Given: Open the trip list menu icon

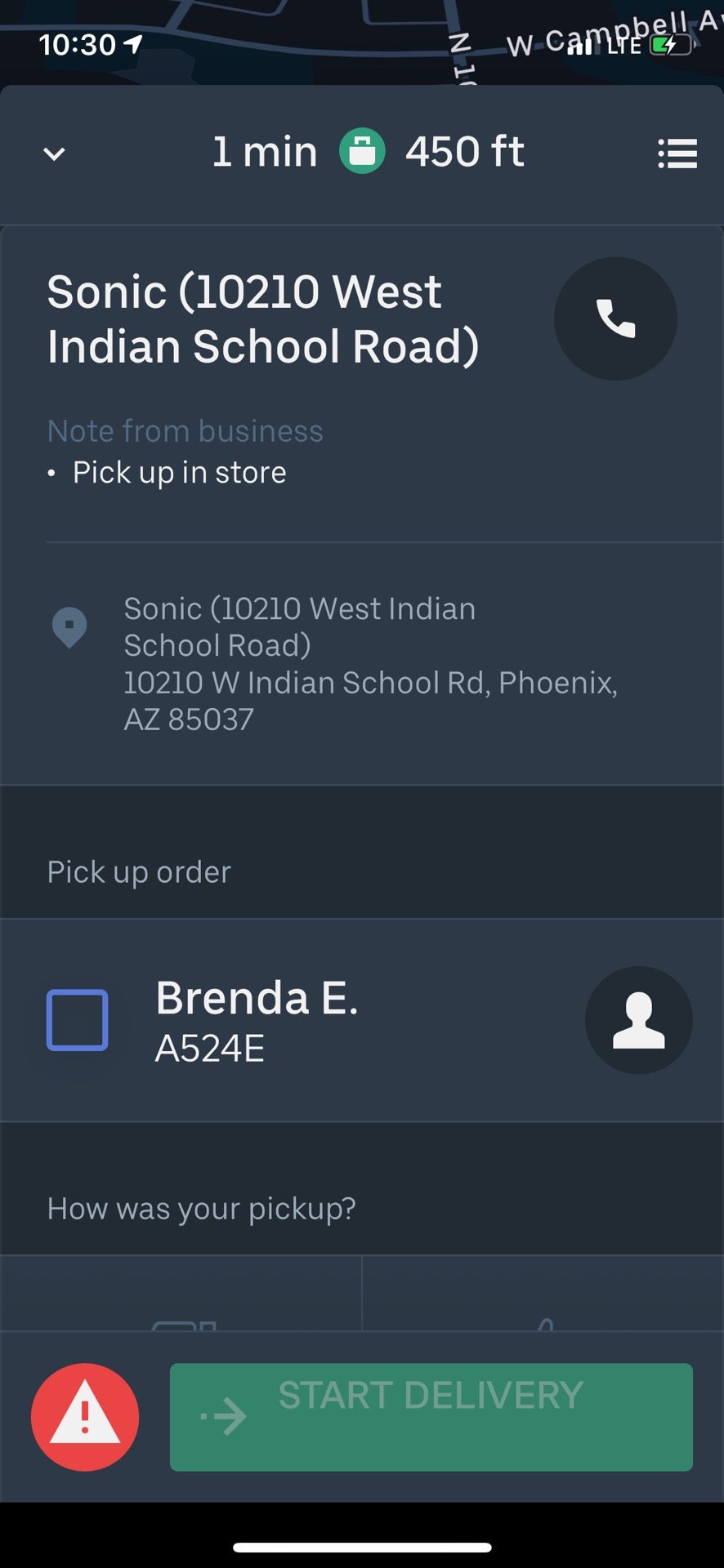Looking at the screenshot, I should click(x=677, y=154).
